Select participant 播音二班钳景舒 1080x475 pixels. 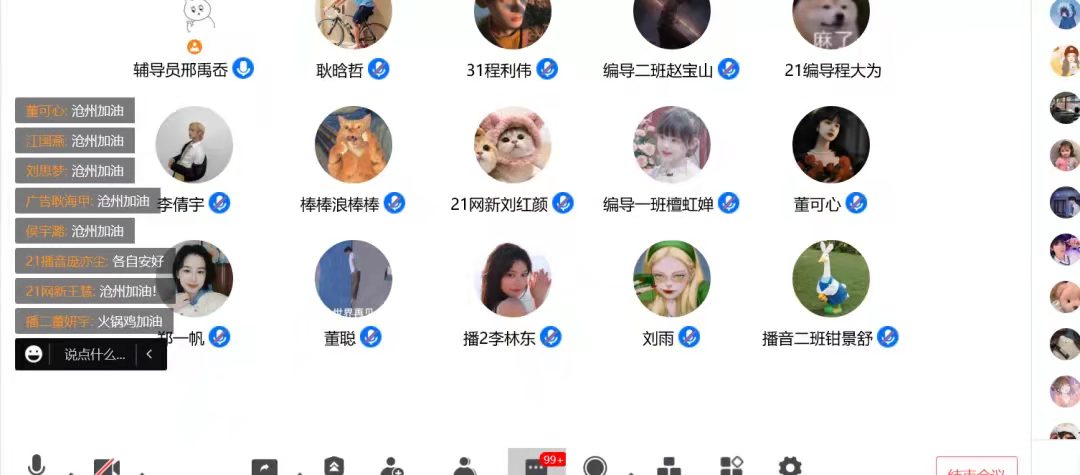pyautogui.click(x=830, y=278)
